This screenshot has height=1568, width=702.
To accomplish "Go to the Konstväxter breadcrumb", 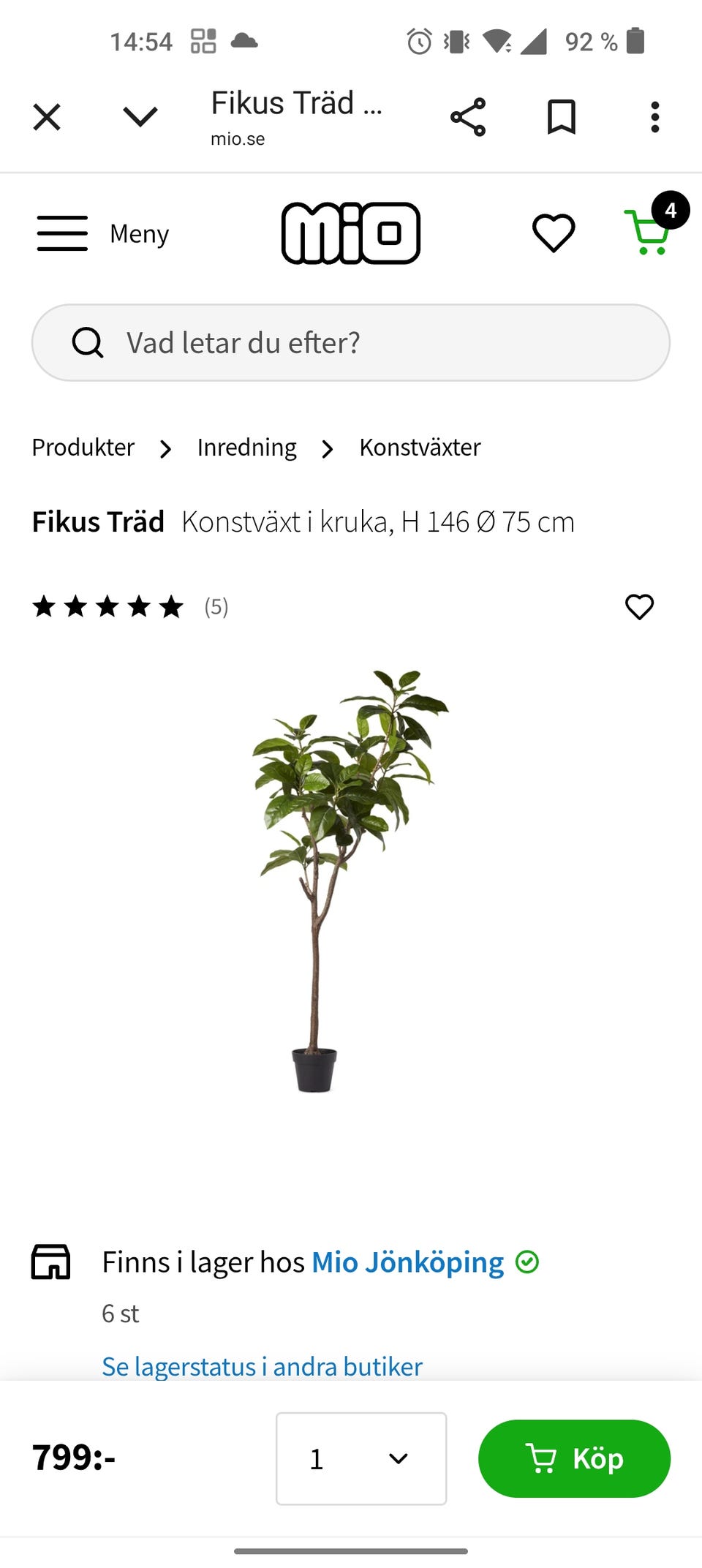I will pos(420,447).
